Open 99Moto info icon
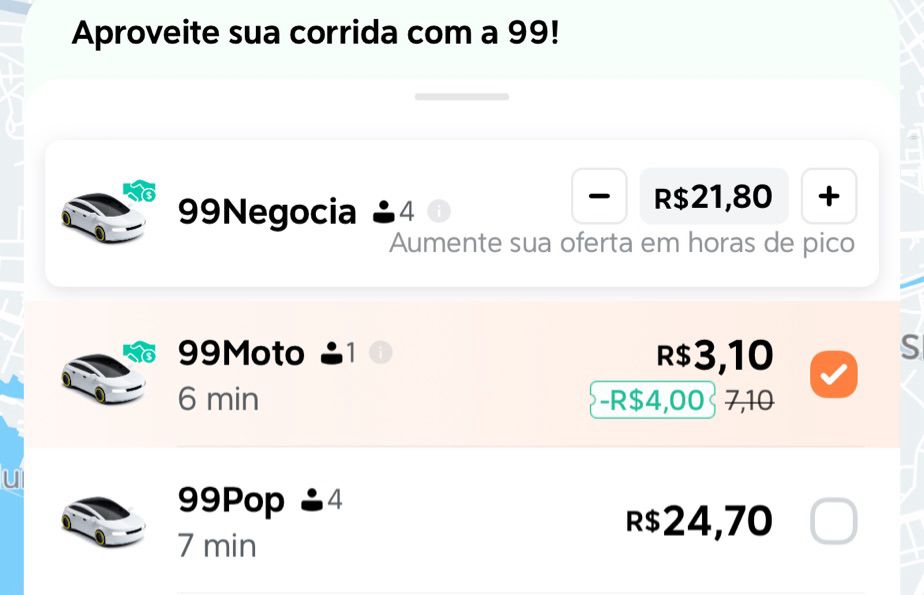924x595 pixels. pos(381,353)
